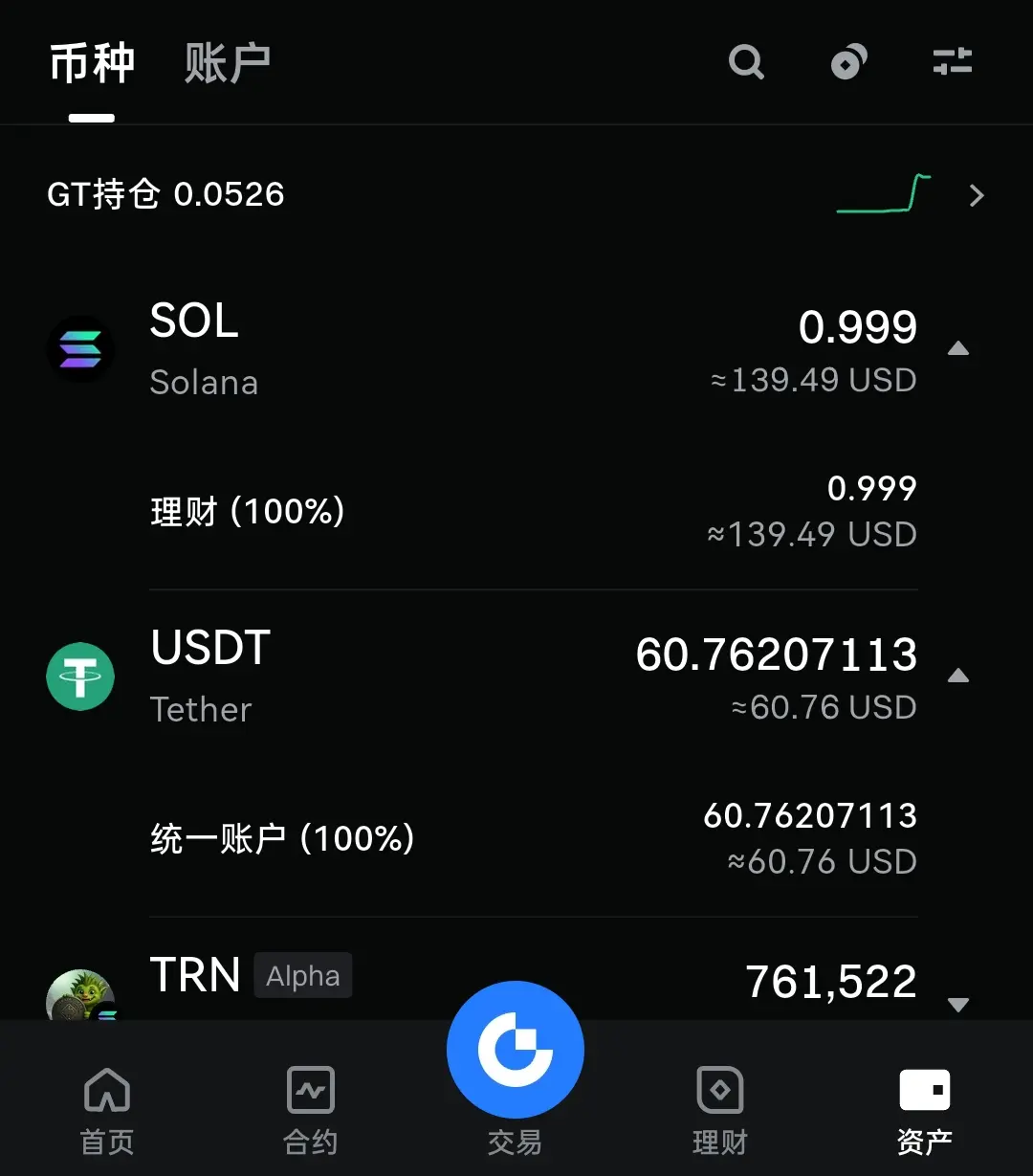
Task: Tap the coin icon beside search
Action: click(x=848, y=63)
